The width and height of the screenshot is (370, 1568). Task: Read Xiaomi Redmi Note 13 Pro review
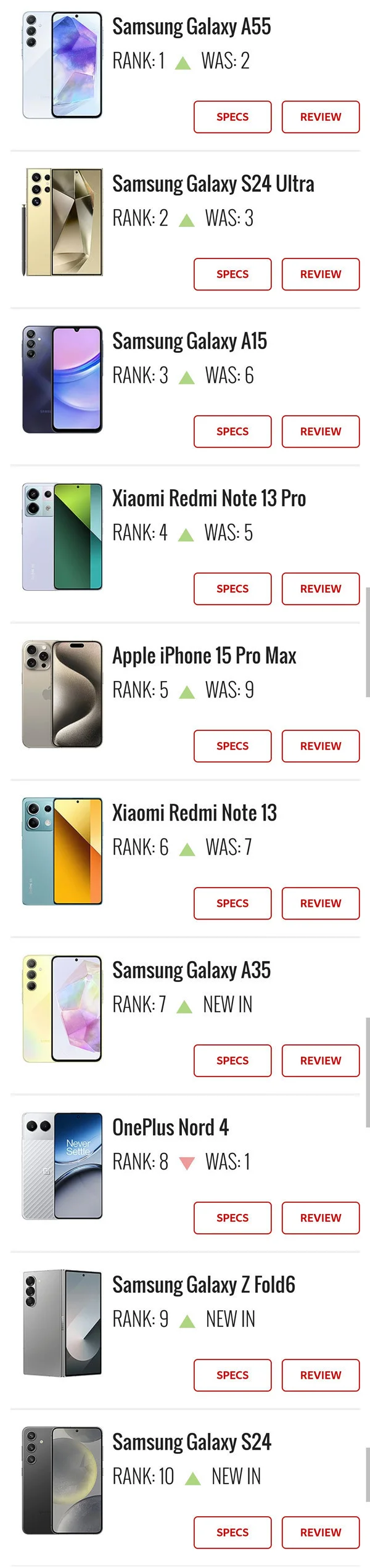pos(320,589)
